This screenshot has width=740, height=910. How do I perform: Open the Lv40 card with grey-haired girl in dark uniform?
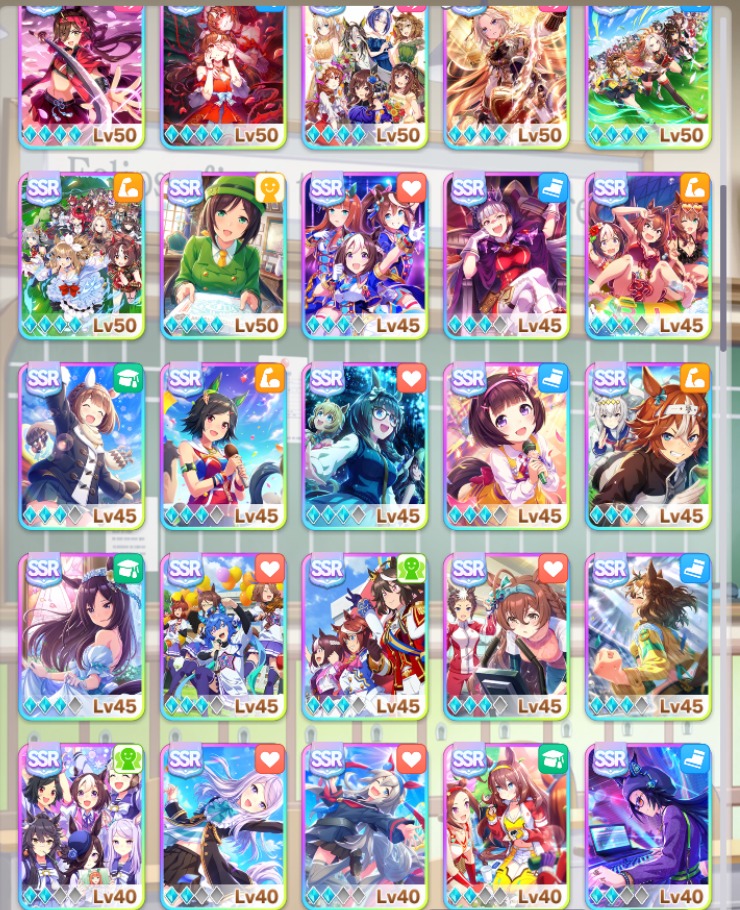click(x=365, y=826)
